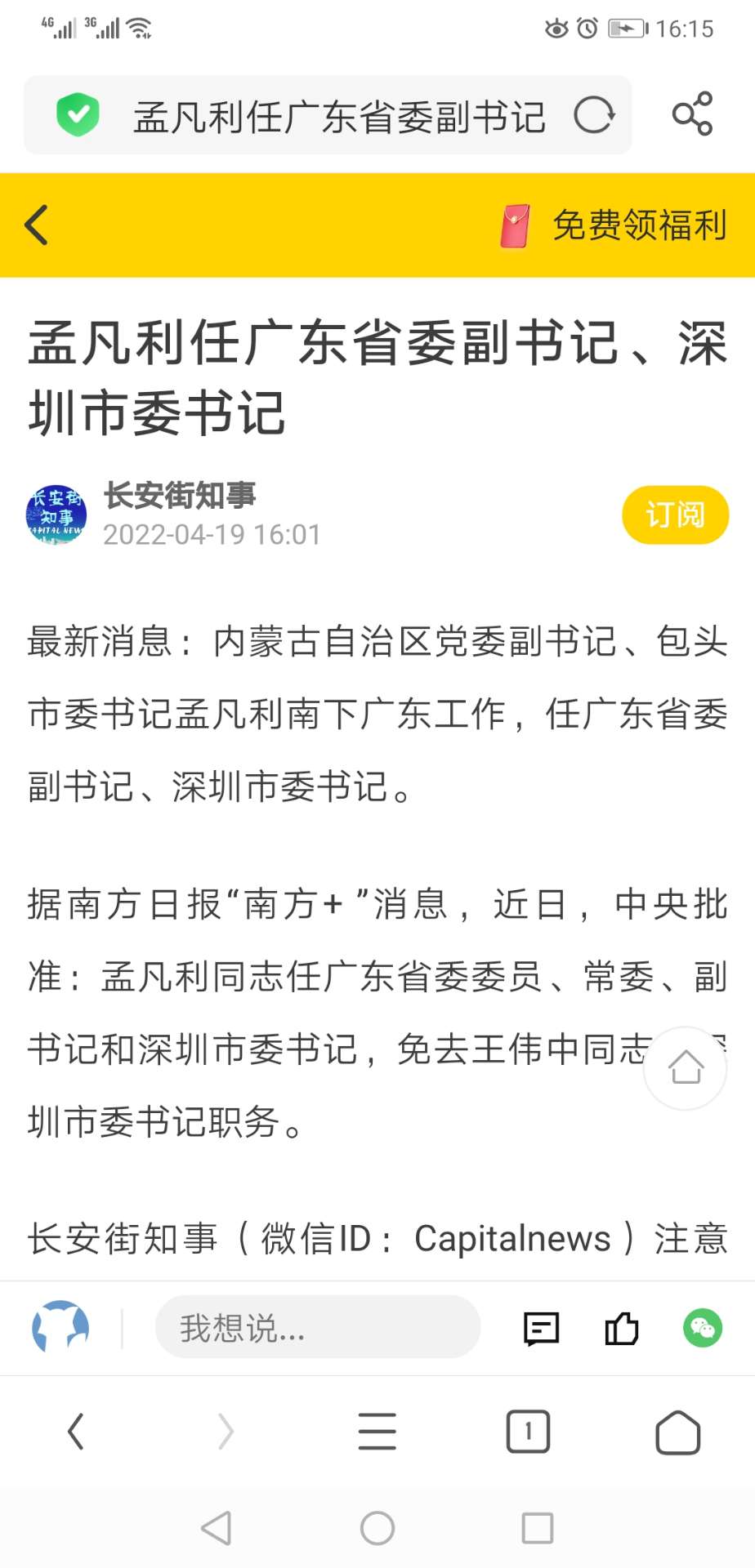The width and height of the screenshot is (755, 1568).
Task: Share the article to WeChat
Action: (x=702, y=1328)
